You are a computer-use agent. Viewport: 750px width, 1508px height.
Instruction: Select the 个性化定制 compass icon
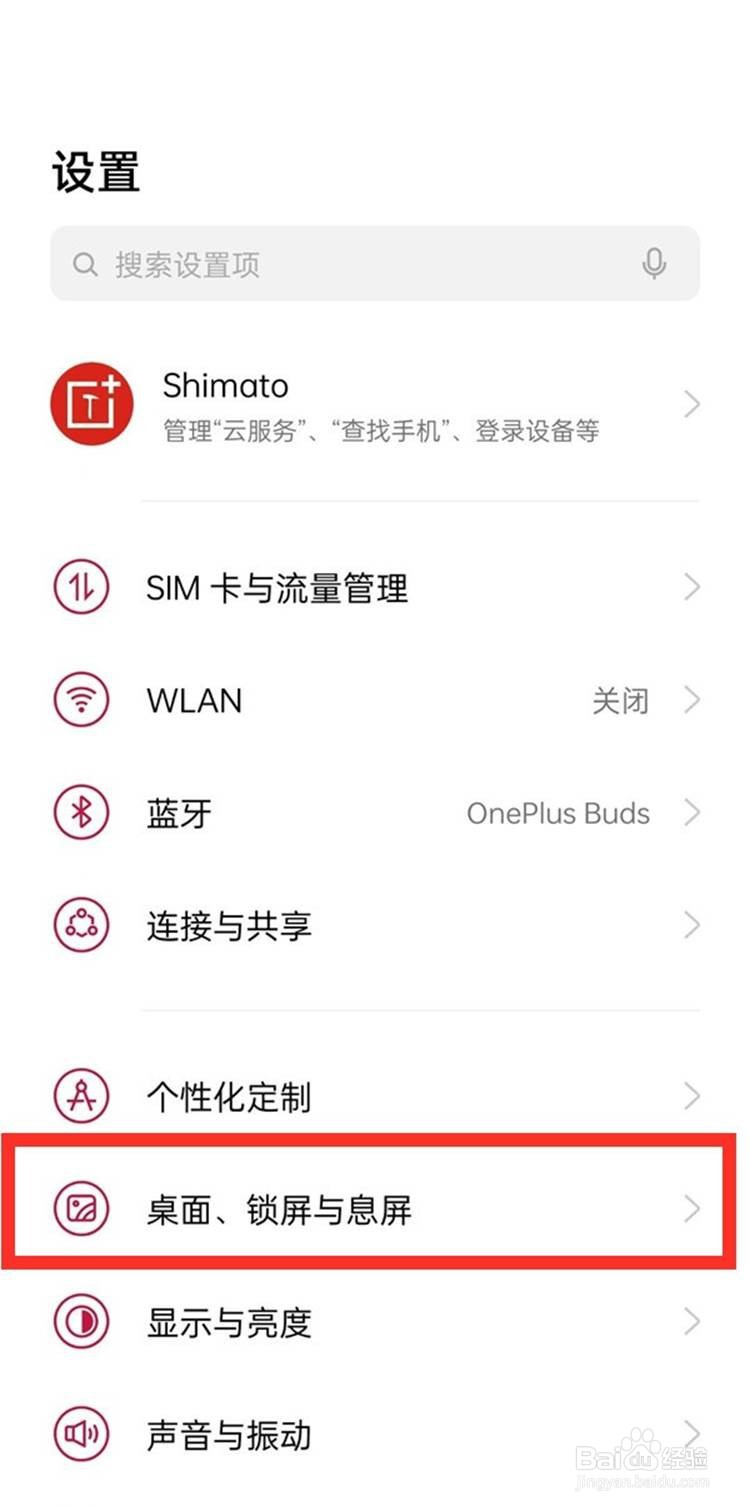(81, 1096)
